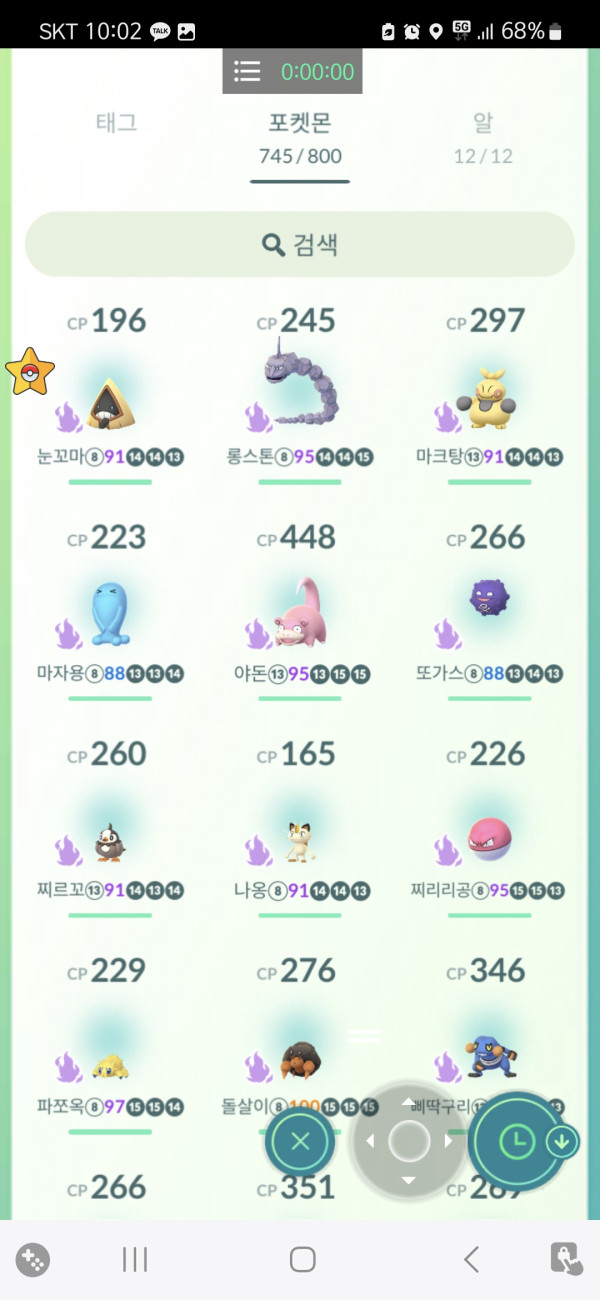Open recent apps from navigation bar
This screenshot has height=1300, width=600.
135,1259
